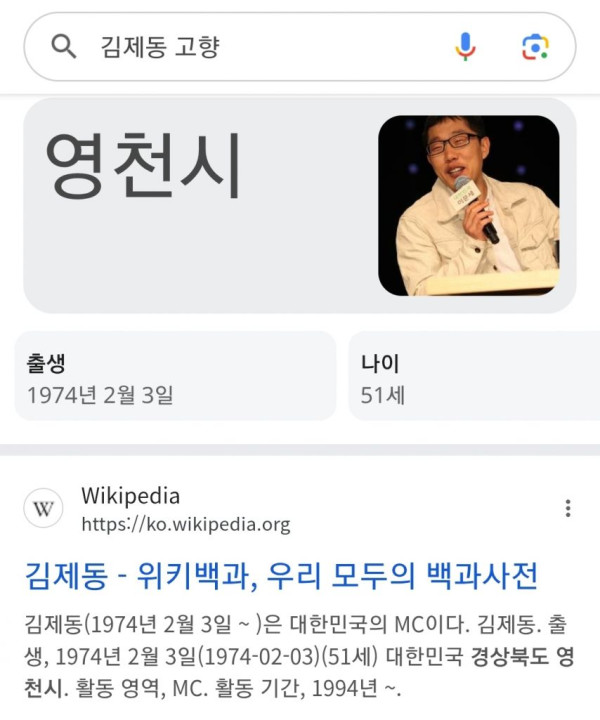600x720 pixels.
Task: Open the 김제동 - 위키백과 result link
Action: click(282, 575)
